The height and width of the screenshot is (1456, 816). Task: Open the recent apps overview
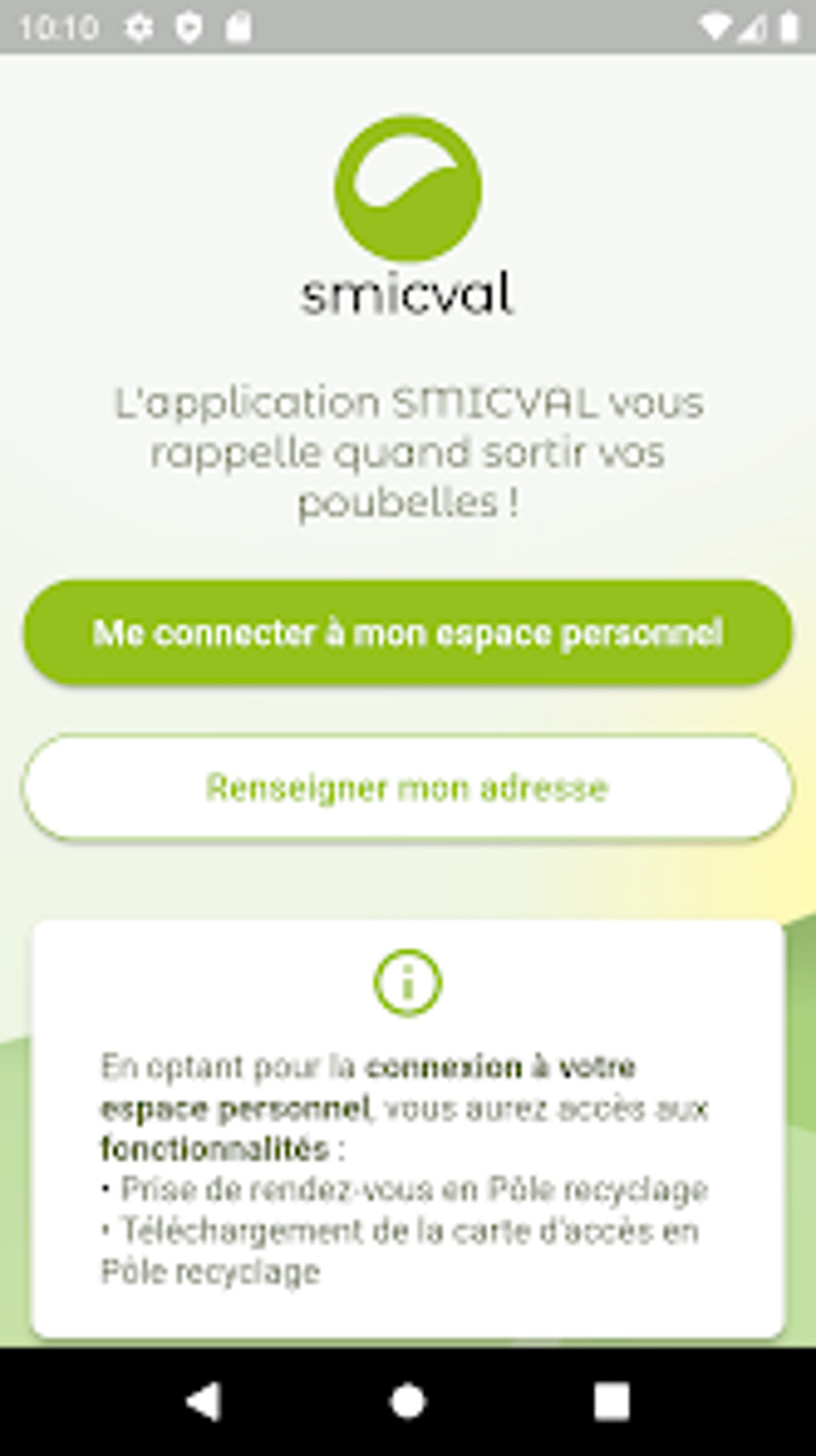612,1402
